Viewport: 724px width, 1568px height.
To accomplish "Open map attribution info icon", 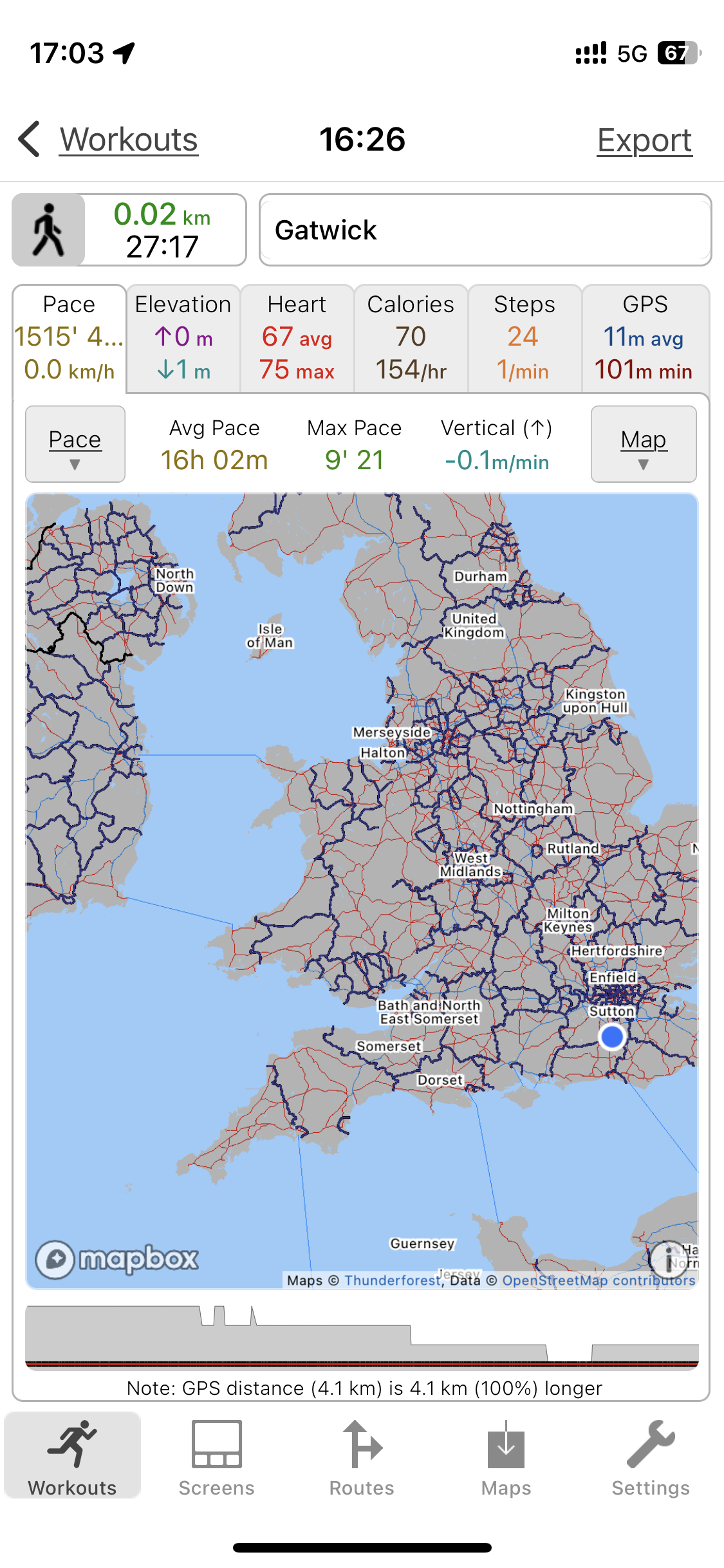I will click(668, 1258).
